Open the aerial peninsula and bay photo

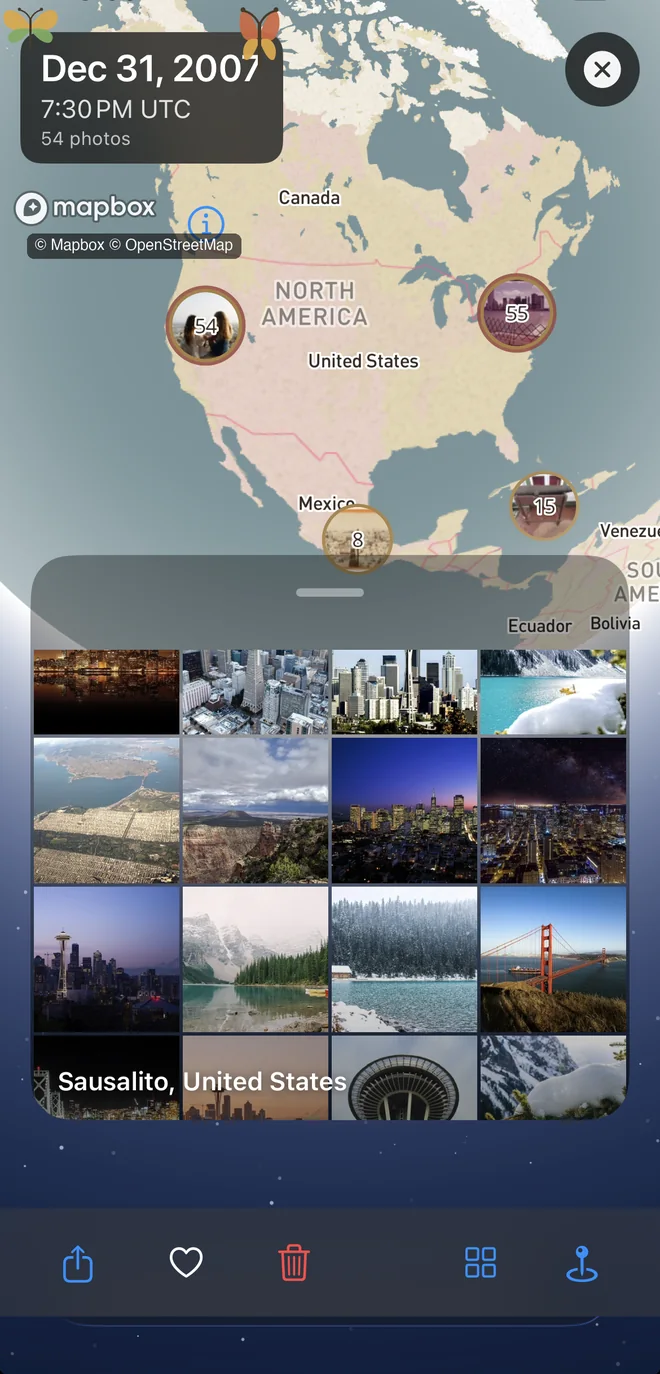tap(107, 811)
